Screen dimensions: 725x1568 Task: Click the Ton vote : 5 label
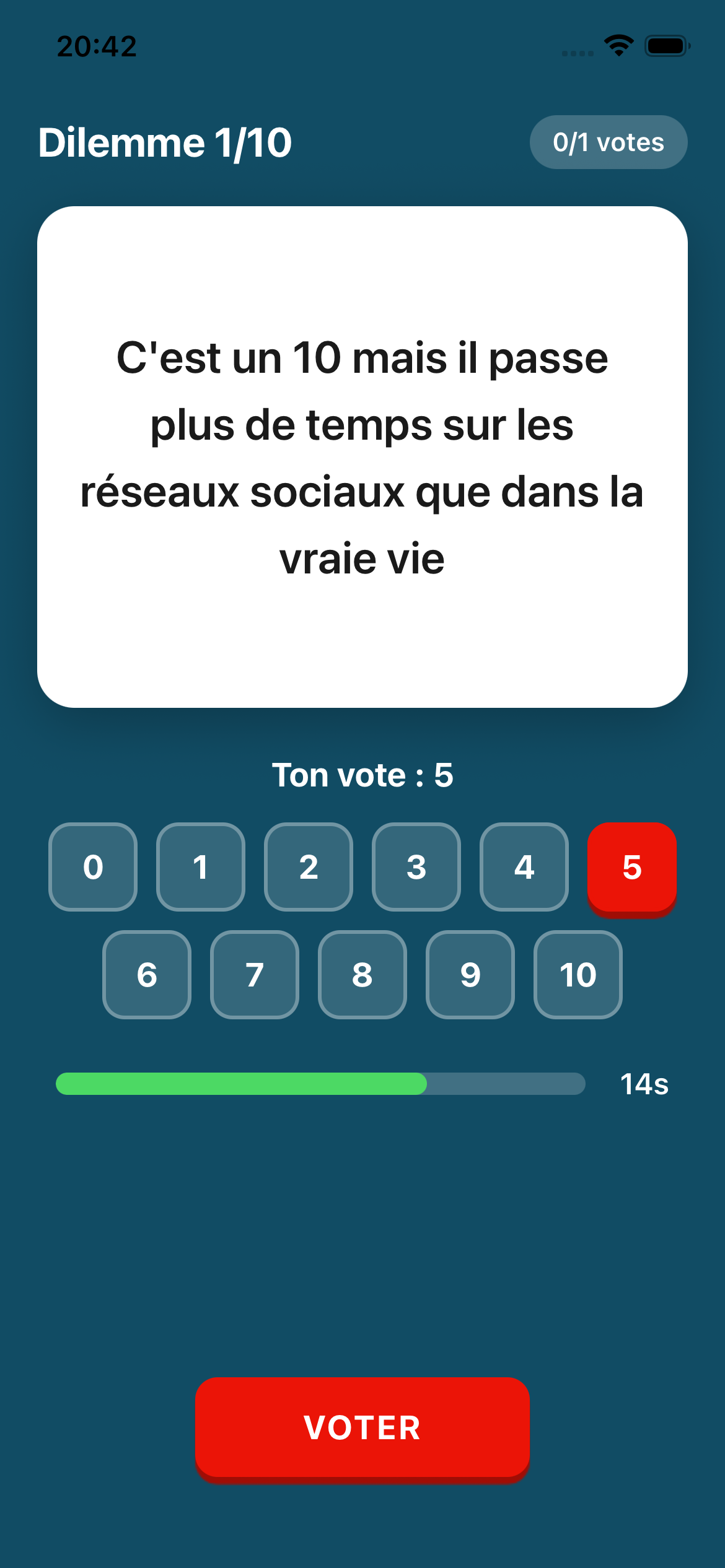(x=362, y=774)
